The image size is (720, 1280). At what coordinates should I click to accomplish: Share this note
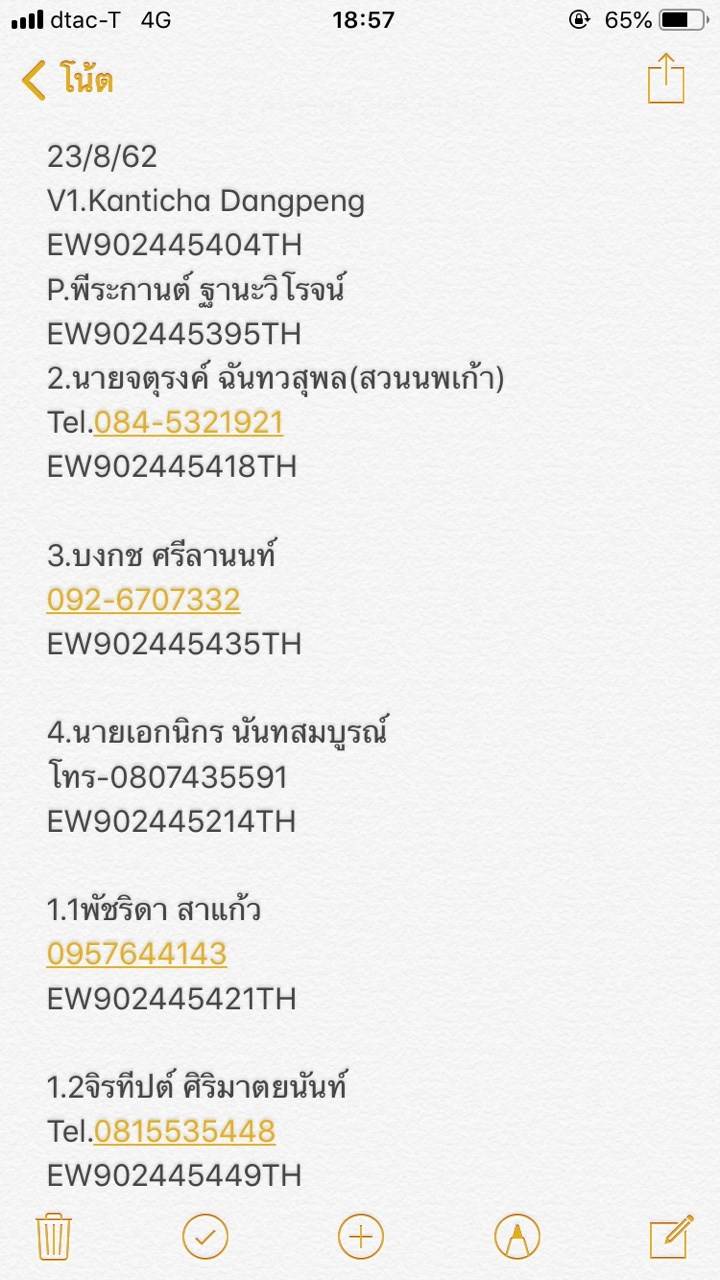tap(666, 78)
